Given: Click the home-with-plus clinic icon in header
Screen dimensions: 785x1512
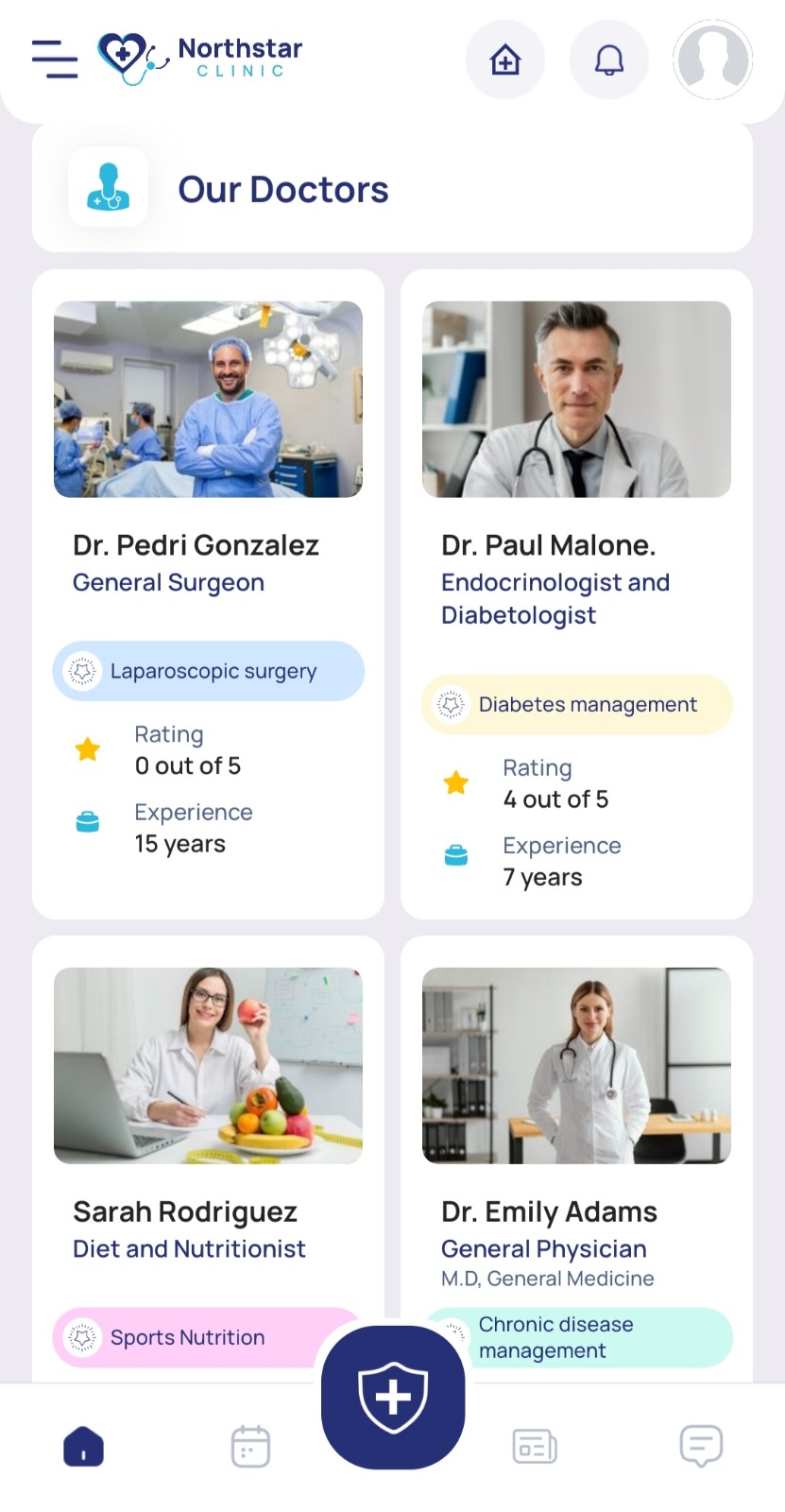Looking at the screenshot, I should (x=504, y=59).
